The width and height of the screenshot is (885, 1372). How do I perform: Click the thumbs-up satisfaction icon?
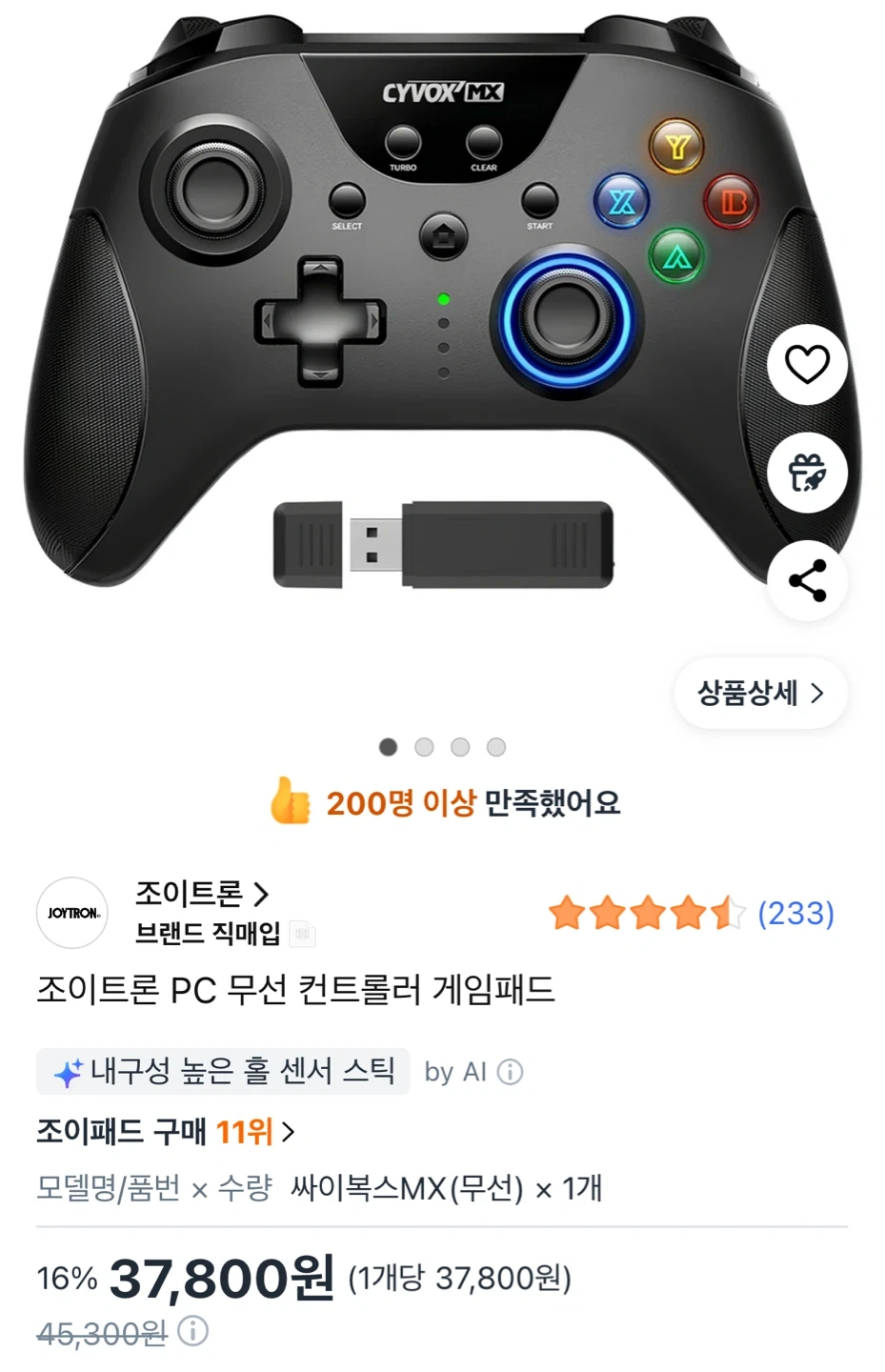coord(289,803)
